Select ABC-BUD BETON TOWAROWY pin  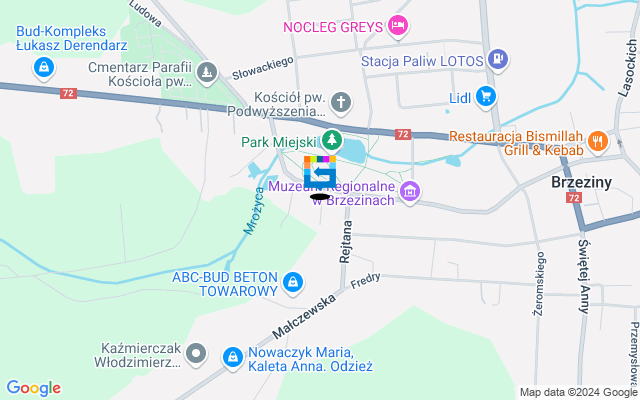294,283
